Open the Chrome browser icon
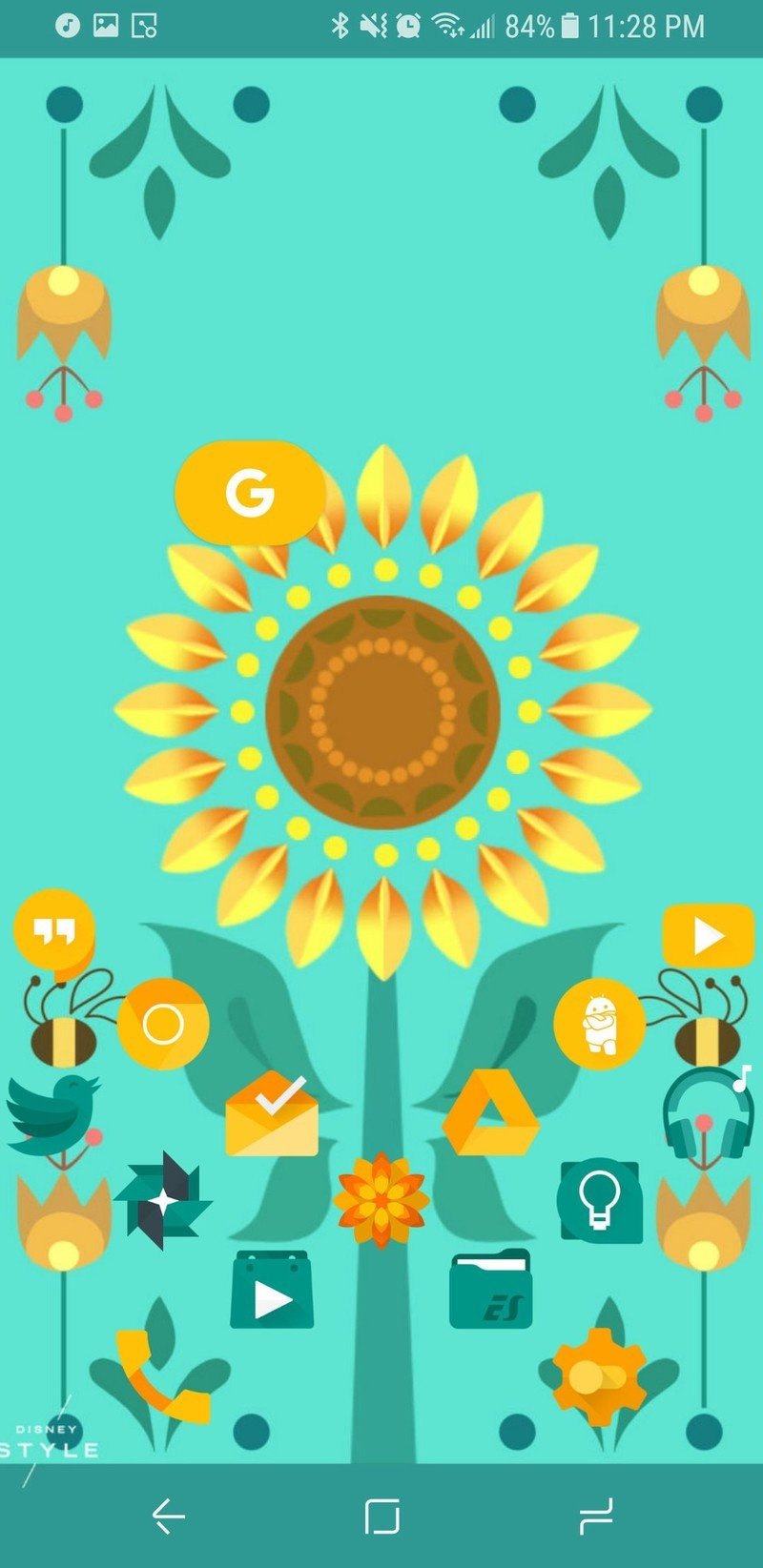Viewport: 763px width, 1568px height. [x=162, y=1025]
